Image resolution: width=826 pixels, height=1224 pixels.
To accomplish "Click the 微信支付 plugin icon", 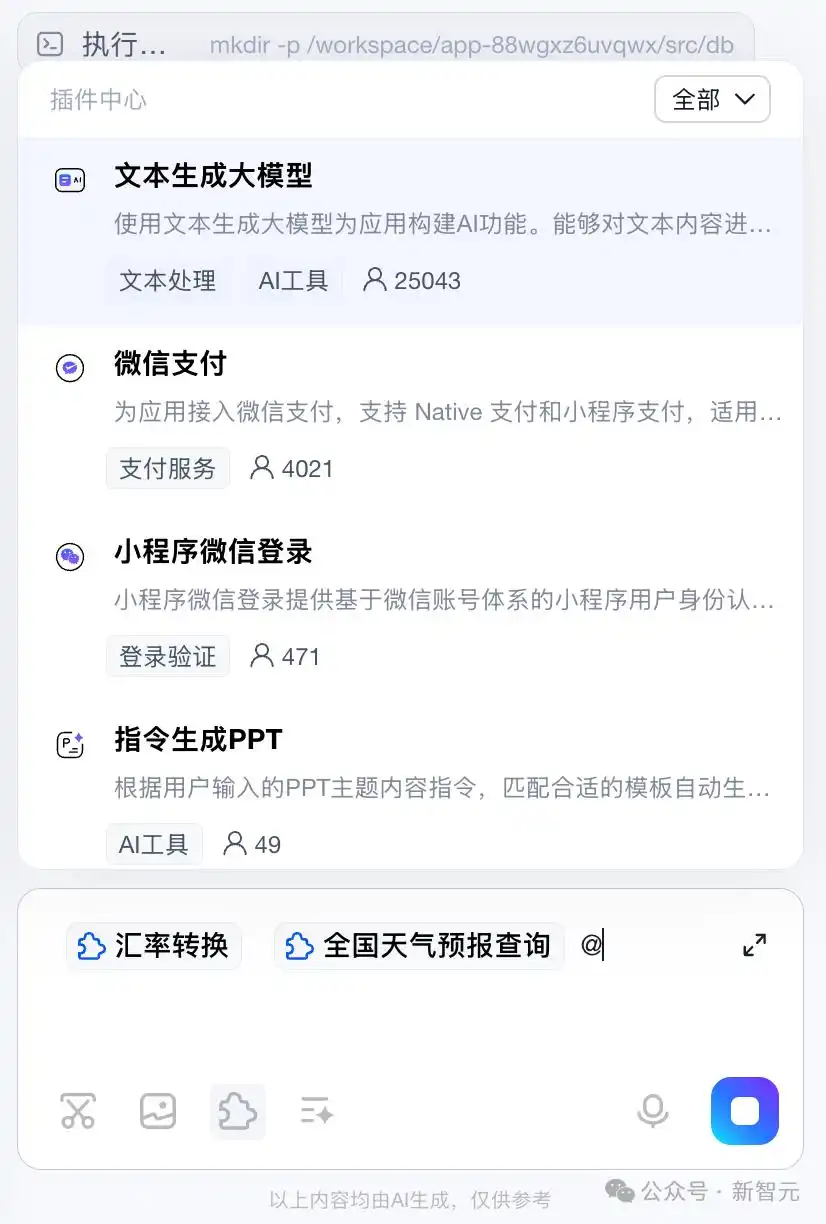I will [69, 368].
